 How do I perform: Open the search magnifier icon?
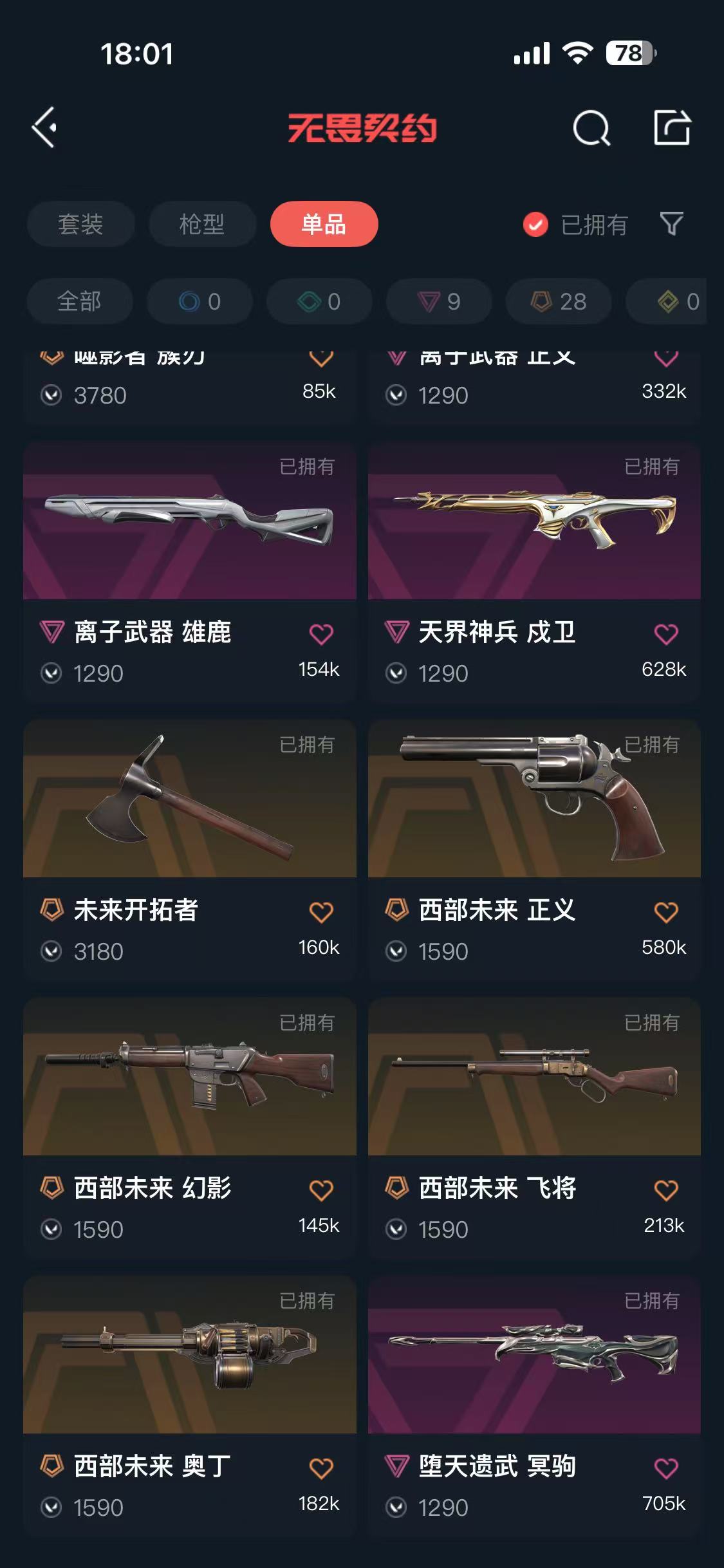pyautogui.click(x=591, y=128)
